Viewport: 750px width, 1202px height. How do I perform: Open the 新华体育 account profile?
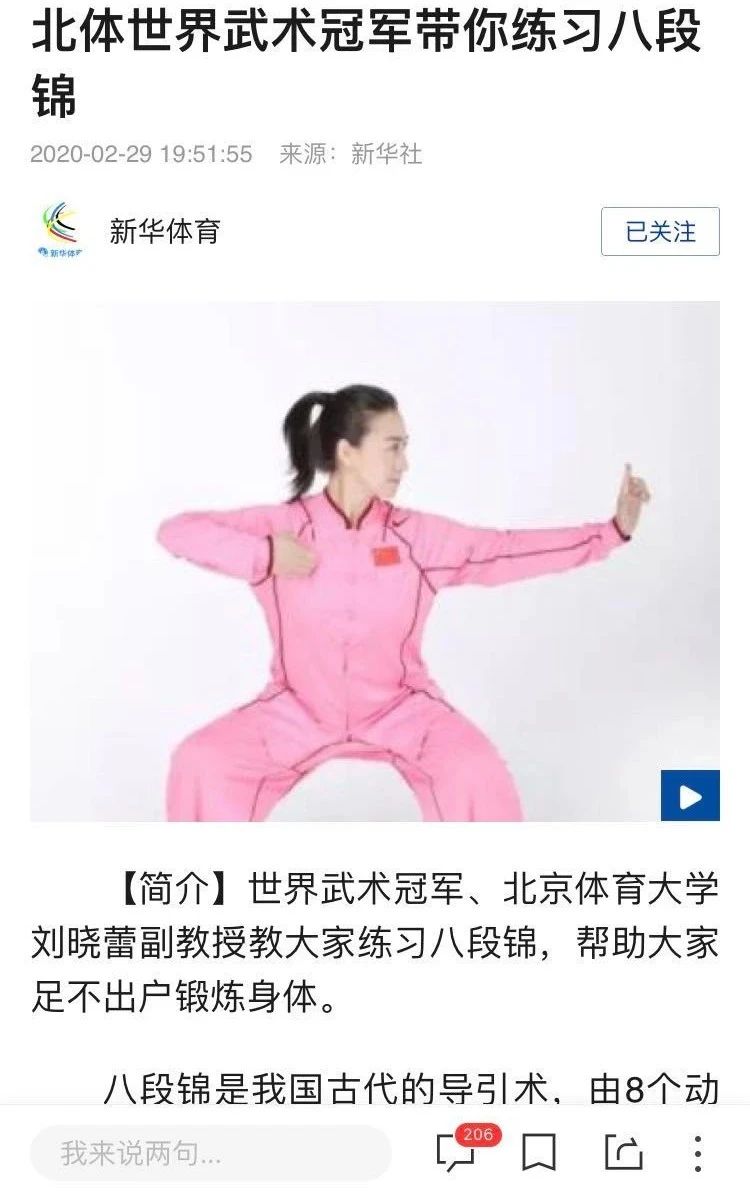[164, 231]
